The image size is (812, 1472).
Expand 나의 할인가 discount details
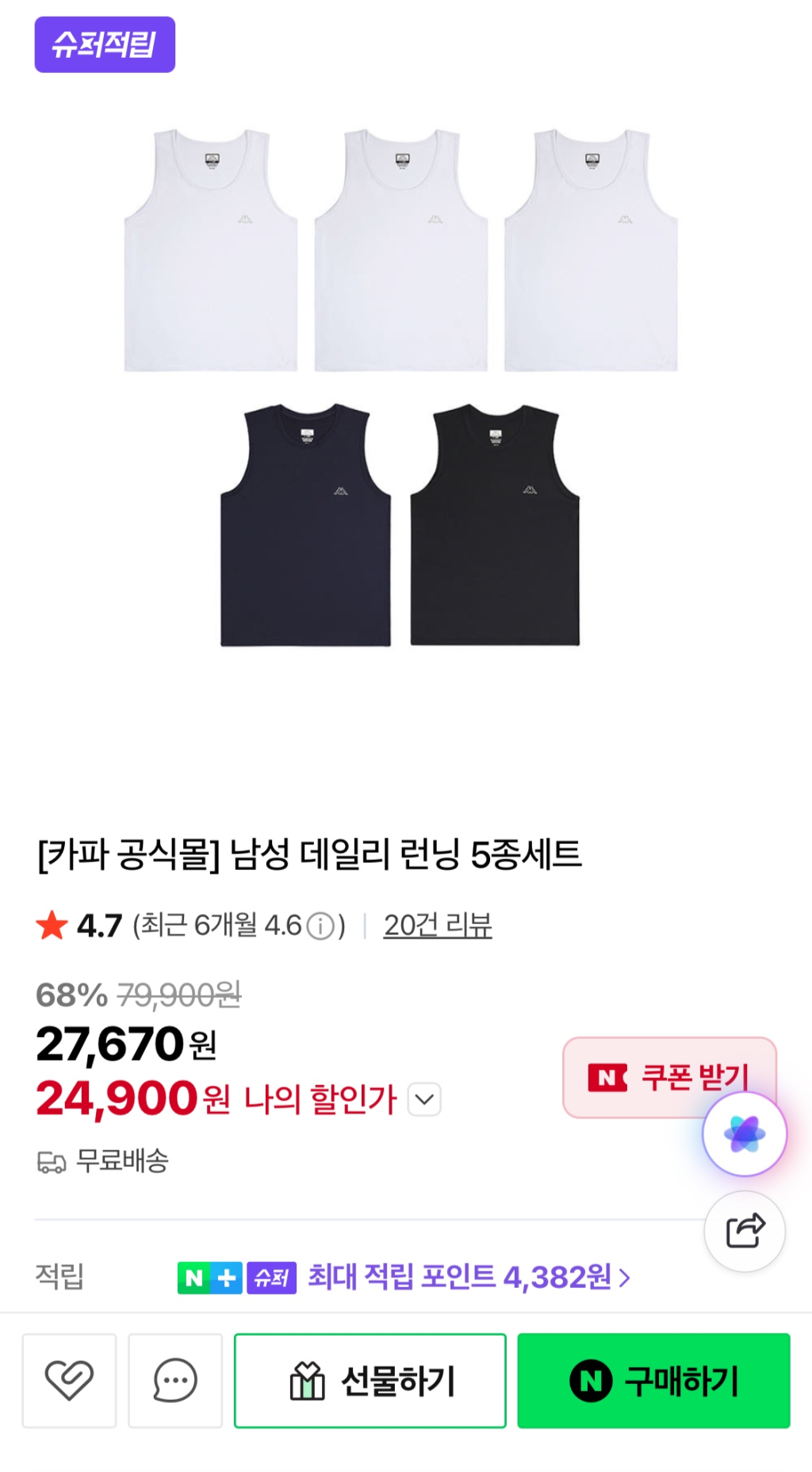pyautogui.click(x=424, y=1099)
